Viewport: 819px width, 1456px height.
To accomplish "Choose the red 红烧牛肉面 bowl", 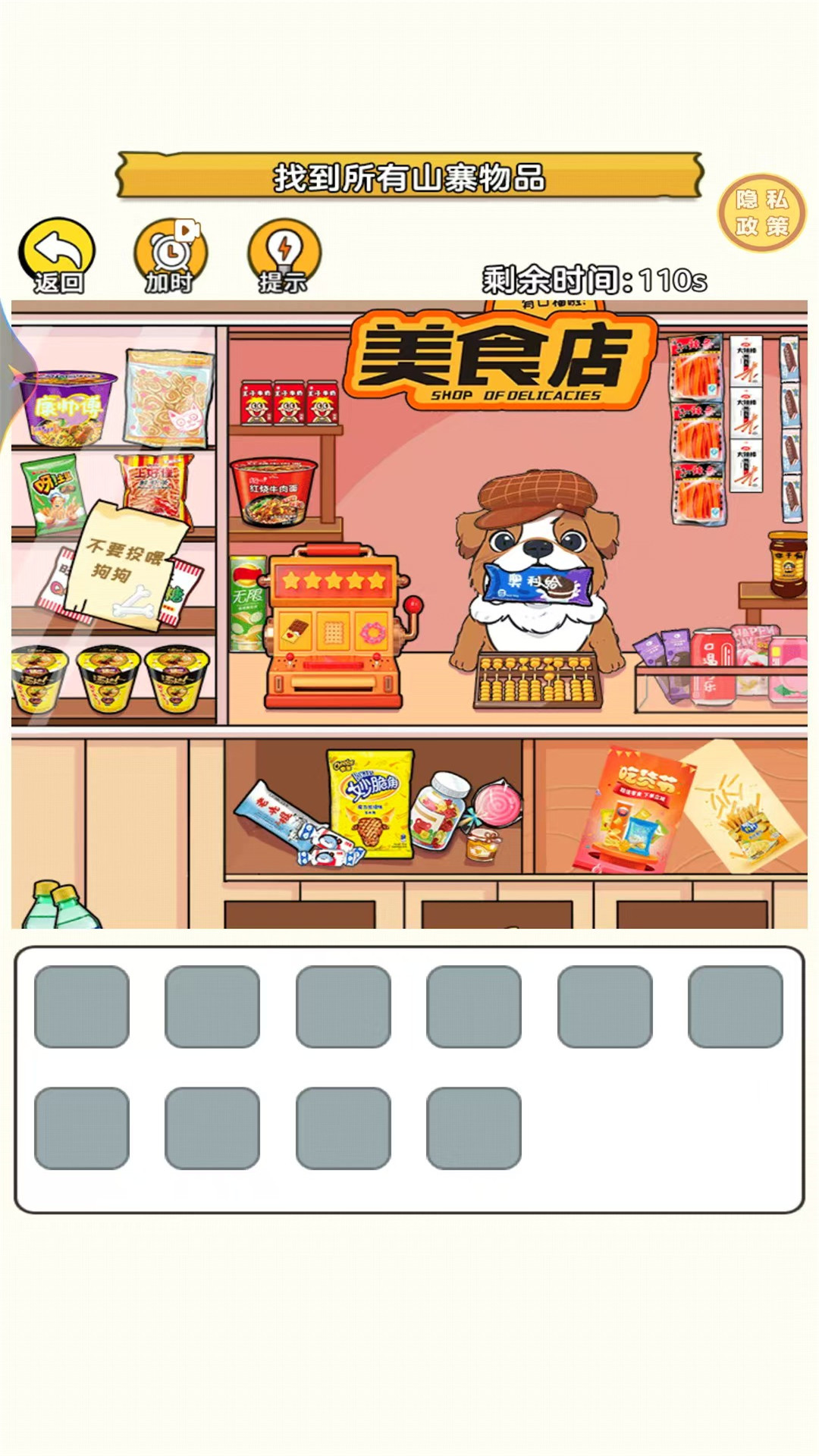I will tap(274, 492).
